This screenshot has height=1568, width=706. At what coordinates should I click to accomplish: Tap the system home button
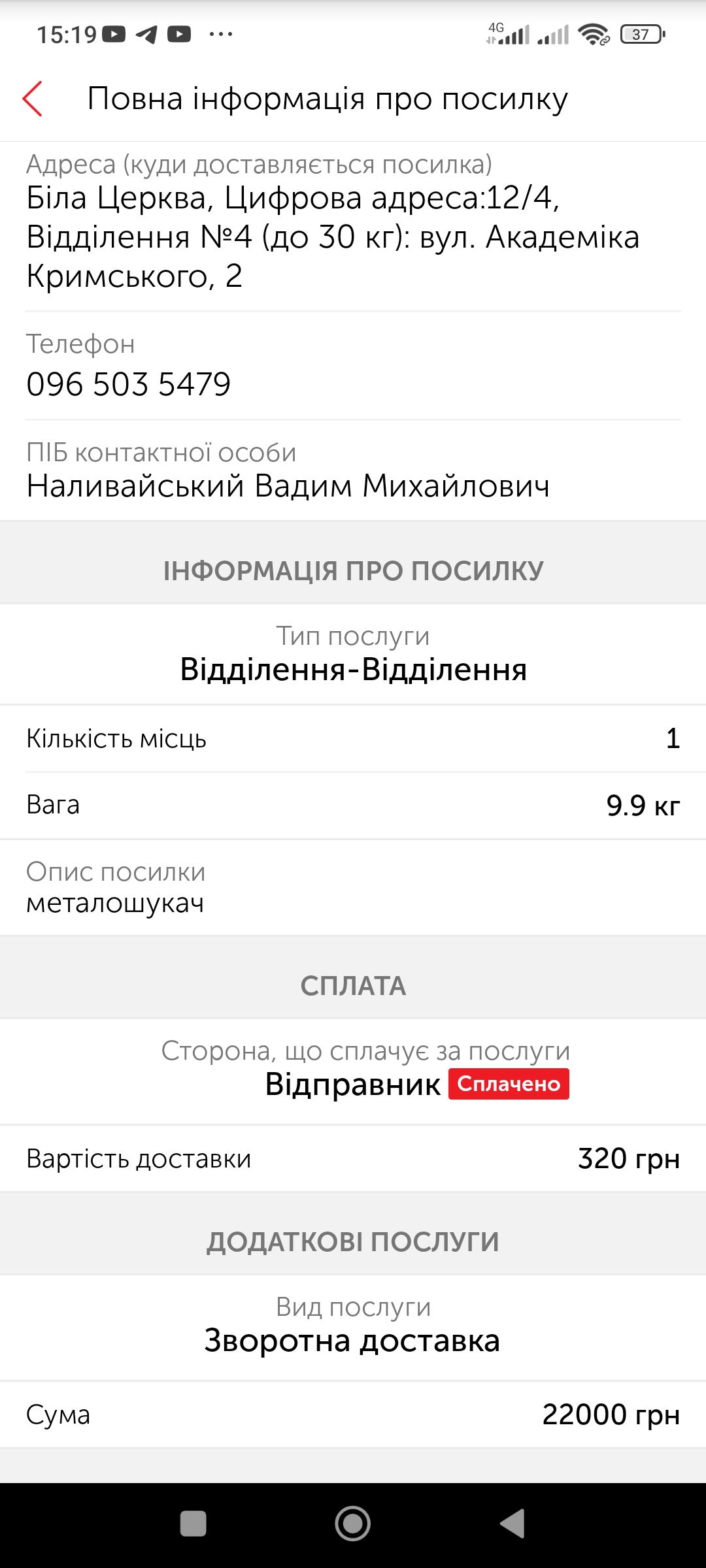click(x=353, y=1524)
